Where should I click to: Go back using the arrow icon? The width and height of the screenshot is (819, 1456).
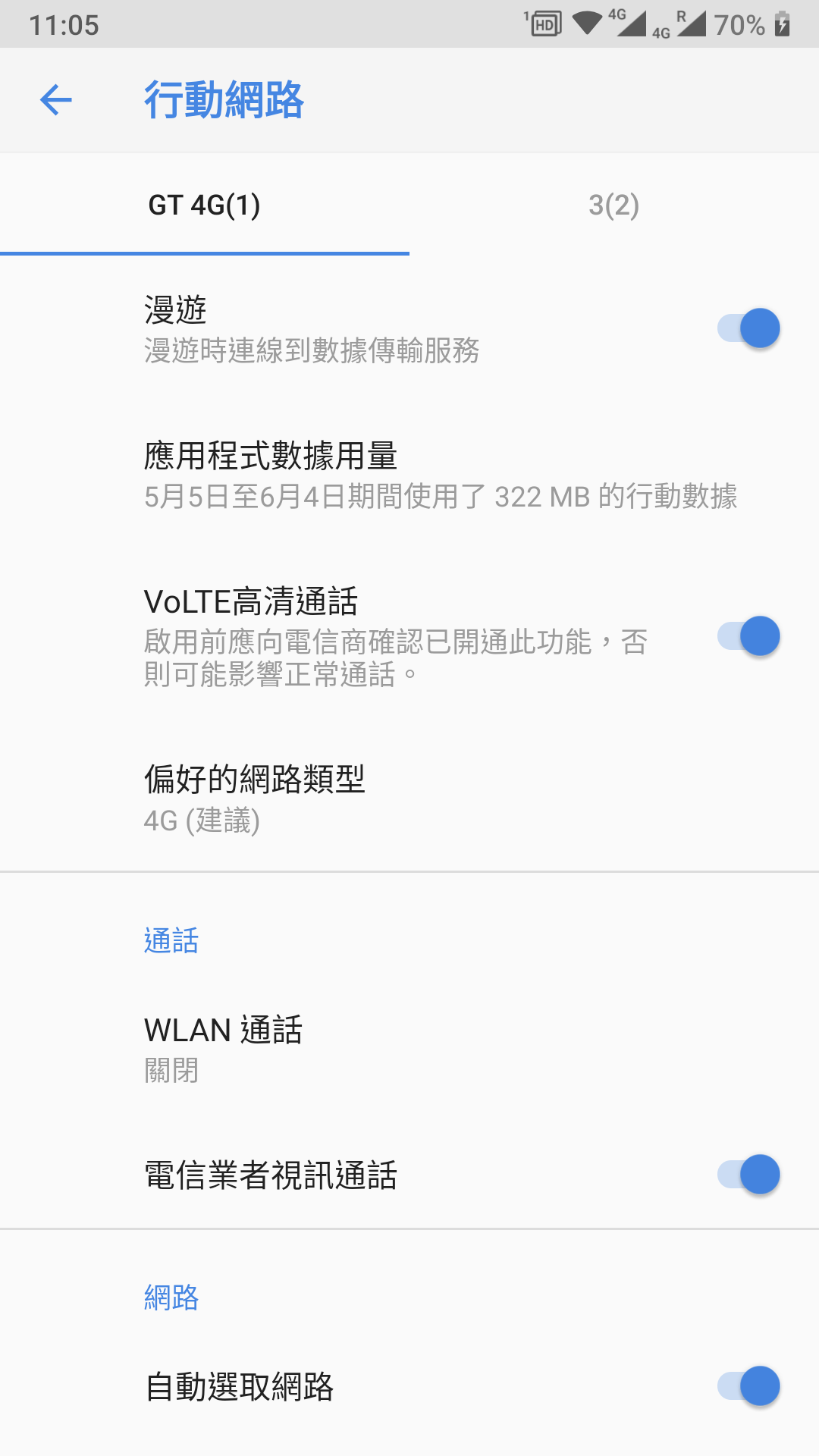coord(55,100)
